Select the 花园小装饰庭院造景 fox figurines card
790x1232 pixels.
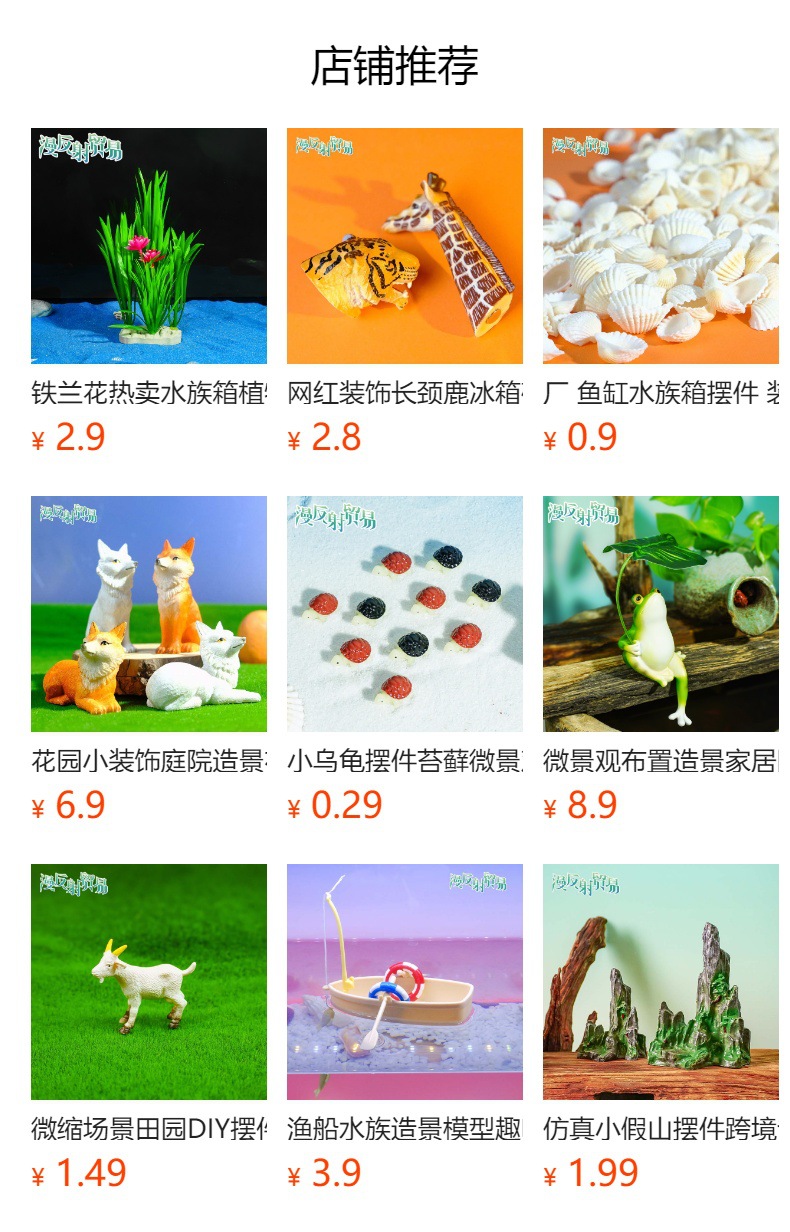click(149, 661)
